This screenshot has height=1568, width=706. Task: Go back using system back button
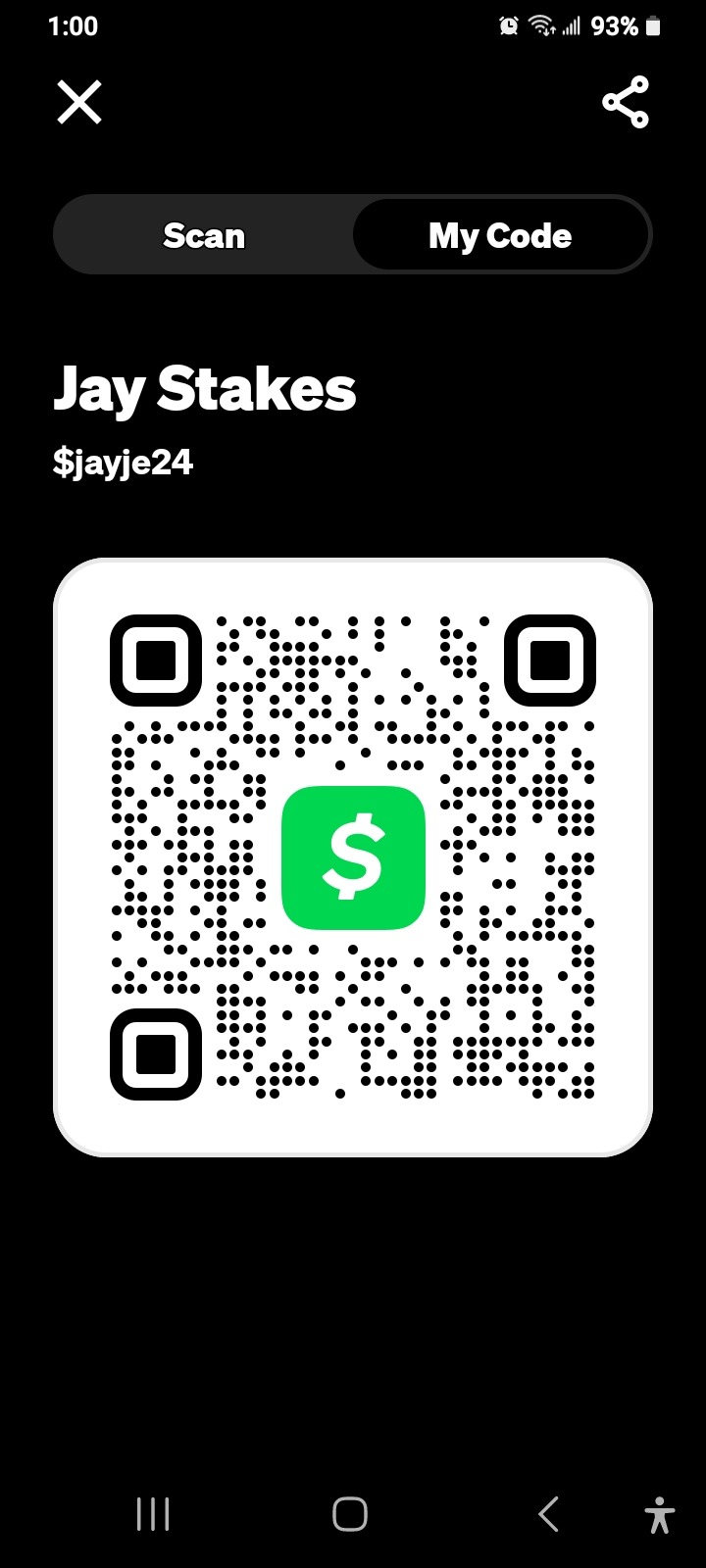pos(549,1514)
